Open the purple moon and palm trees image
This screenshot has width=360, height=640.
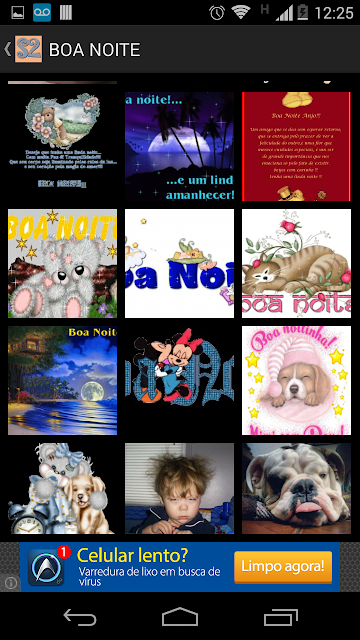(x=180, y=146)
